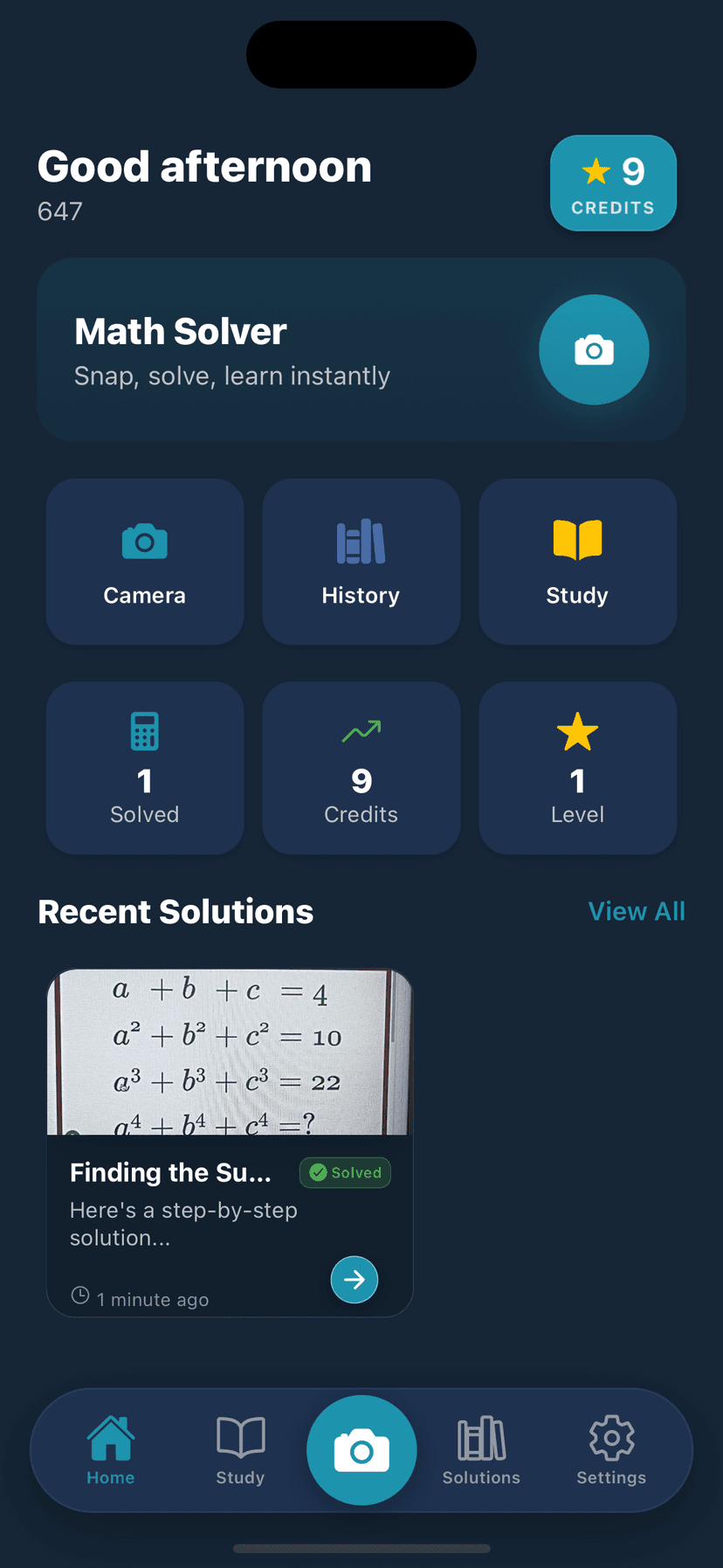Click the green trend icon above Credits
723x1568 pixels.
(361, 730)
